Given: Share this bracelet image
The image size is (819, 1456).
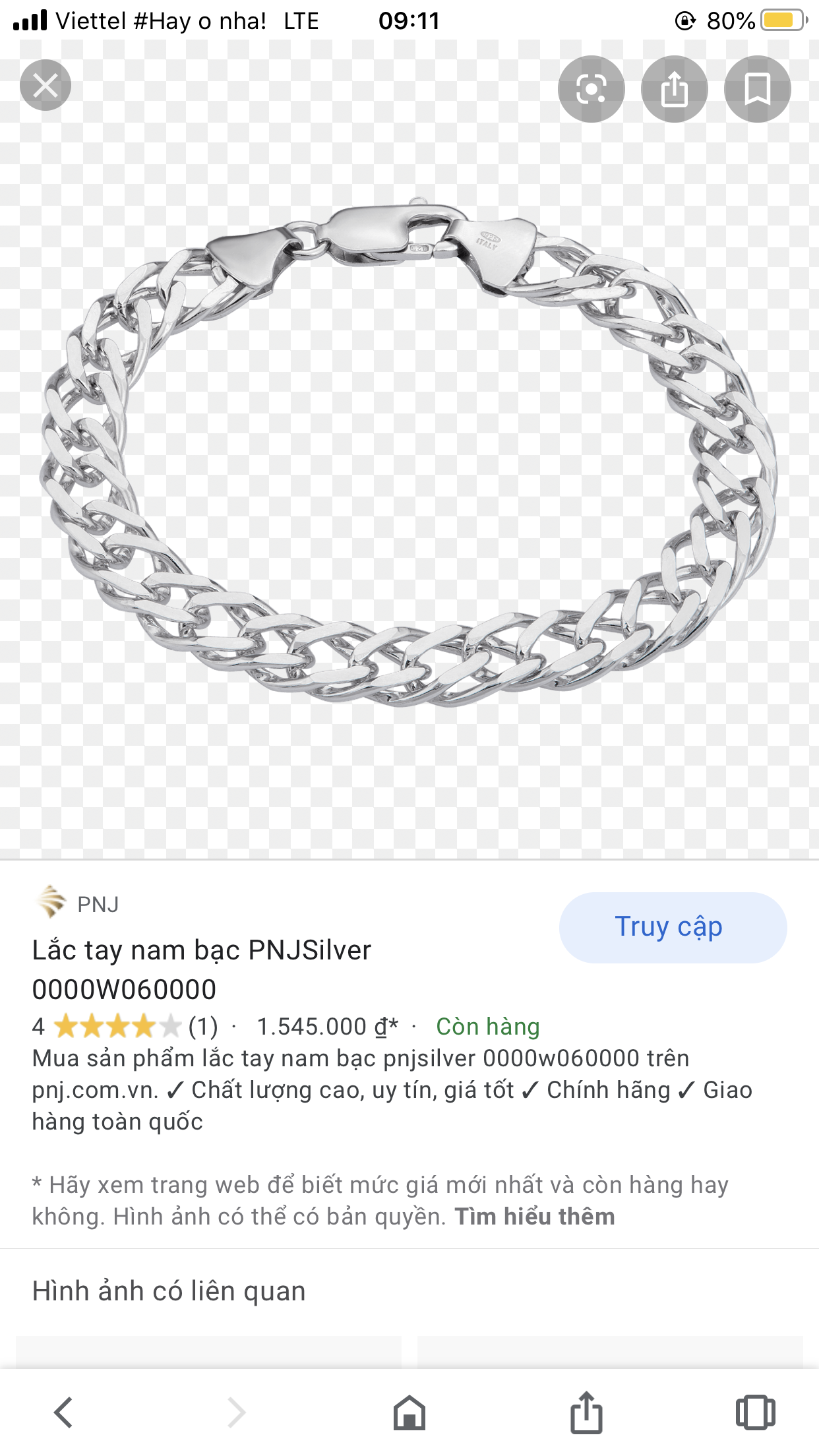Looking at the screenshot, I should pyautogui.click(x=674, y=89).
